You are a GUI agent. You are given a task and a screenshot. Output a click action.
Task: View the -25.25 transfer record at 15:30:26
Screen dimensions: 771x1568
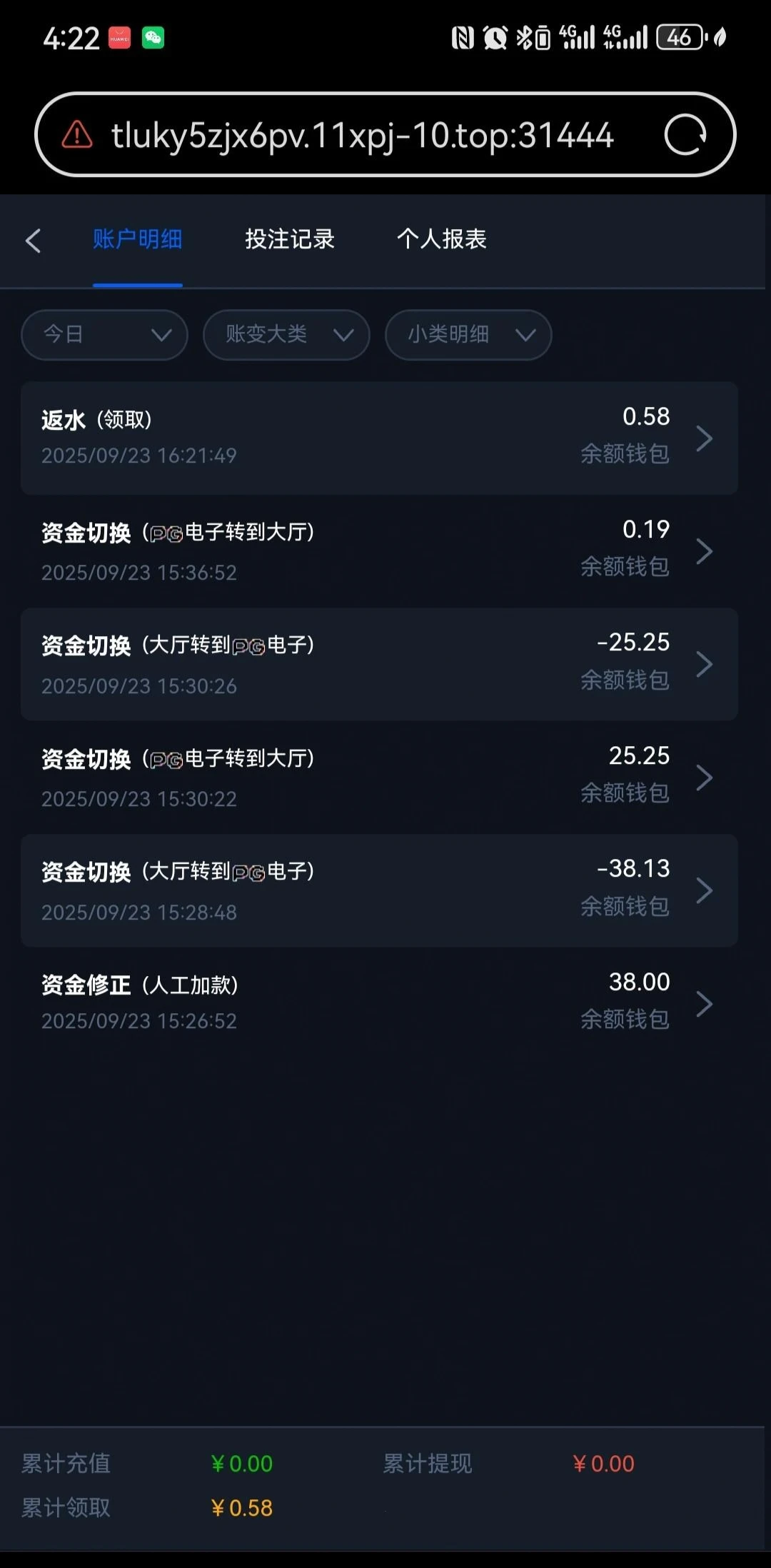click(379, 664)
